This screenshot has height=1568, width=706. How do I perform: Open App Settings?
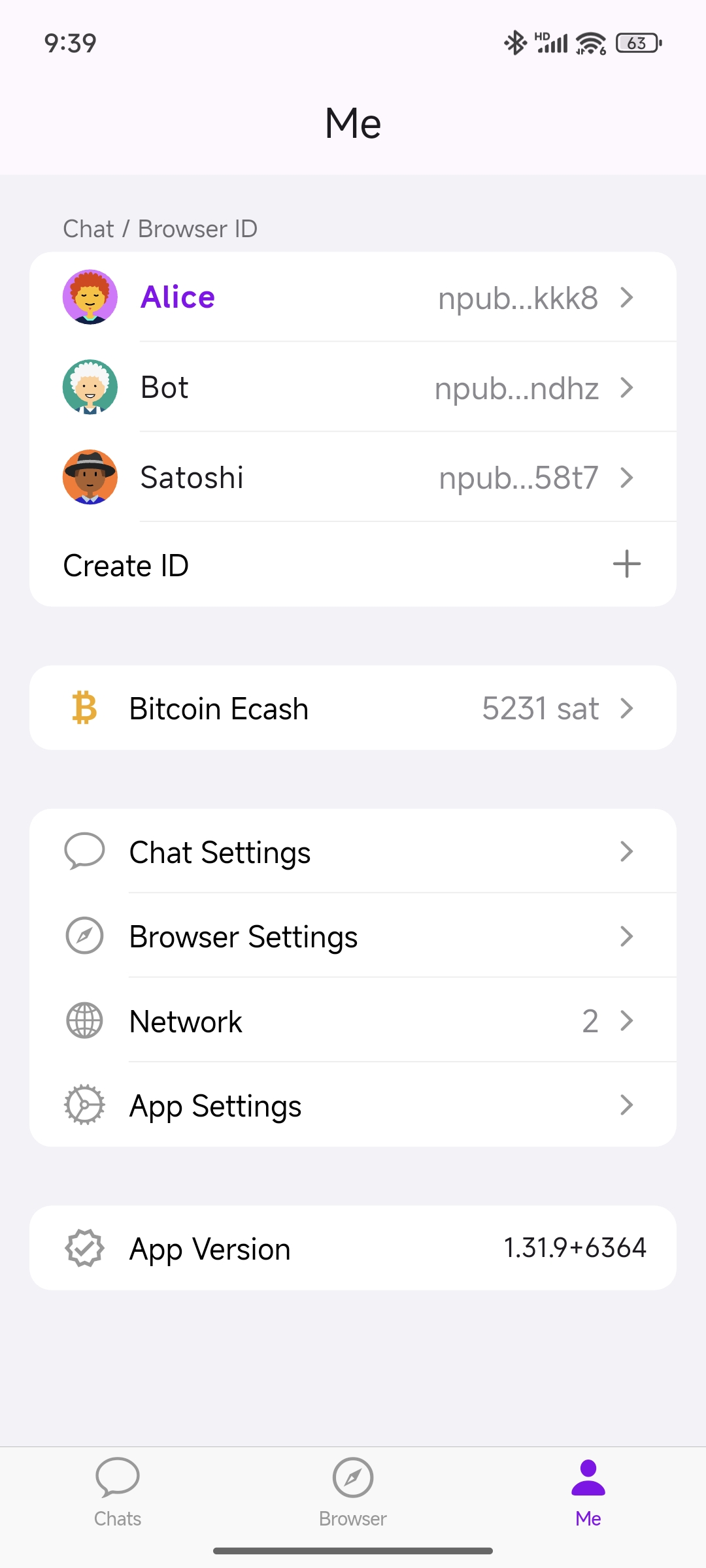point(353,1105)
